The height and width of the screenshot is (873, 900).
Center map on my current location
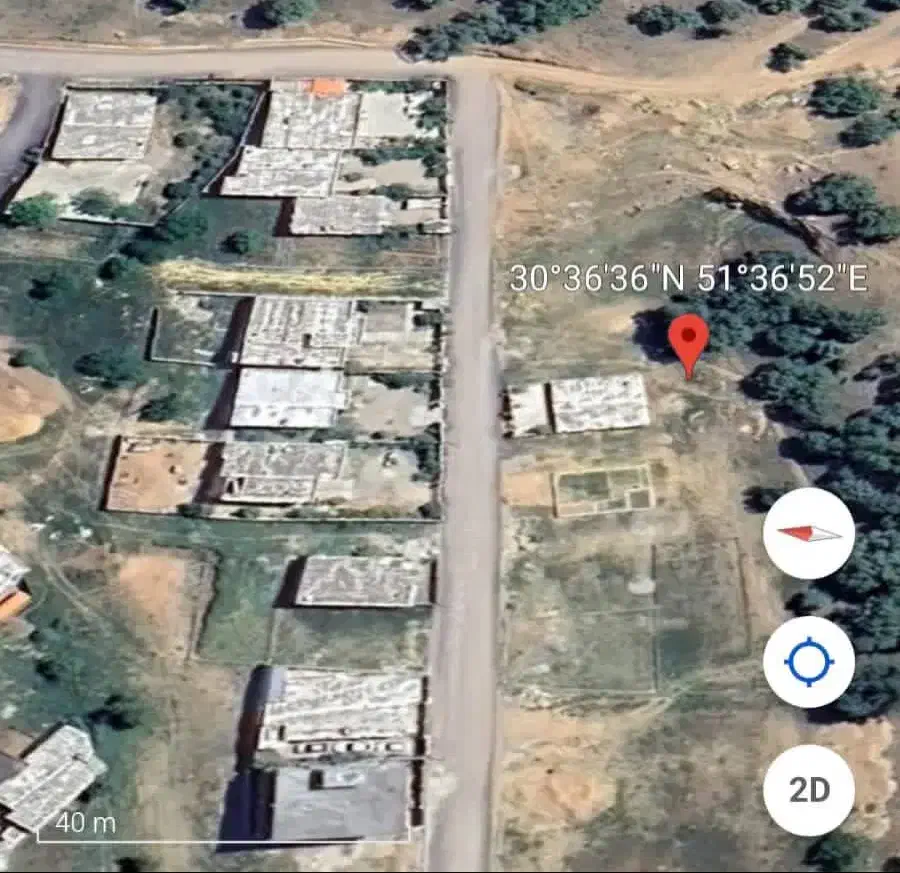[x=808, y=662]
